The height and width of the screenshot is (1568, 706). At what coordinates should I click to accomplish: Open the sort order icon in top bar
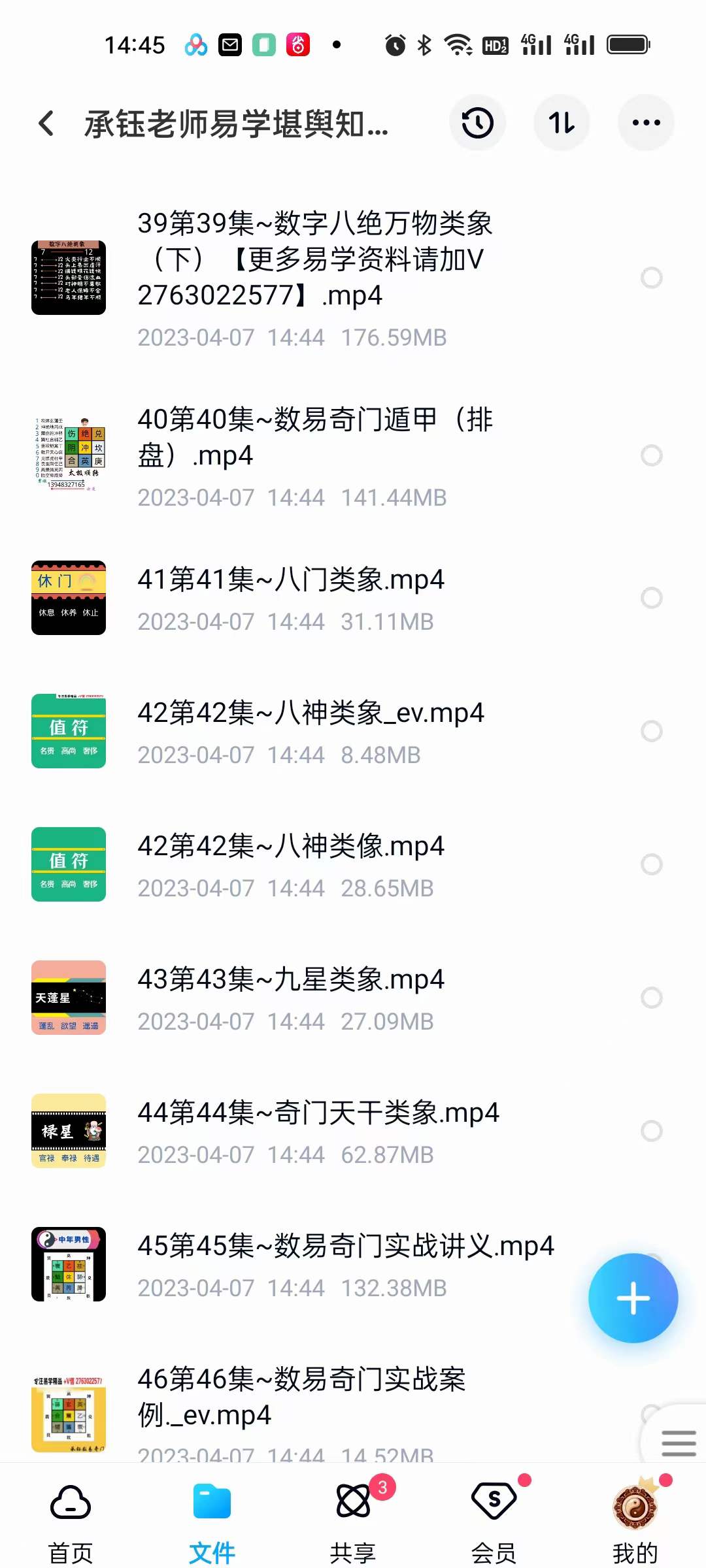click(562, 122)
